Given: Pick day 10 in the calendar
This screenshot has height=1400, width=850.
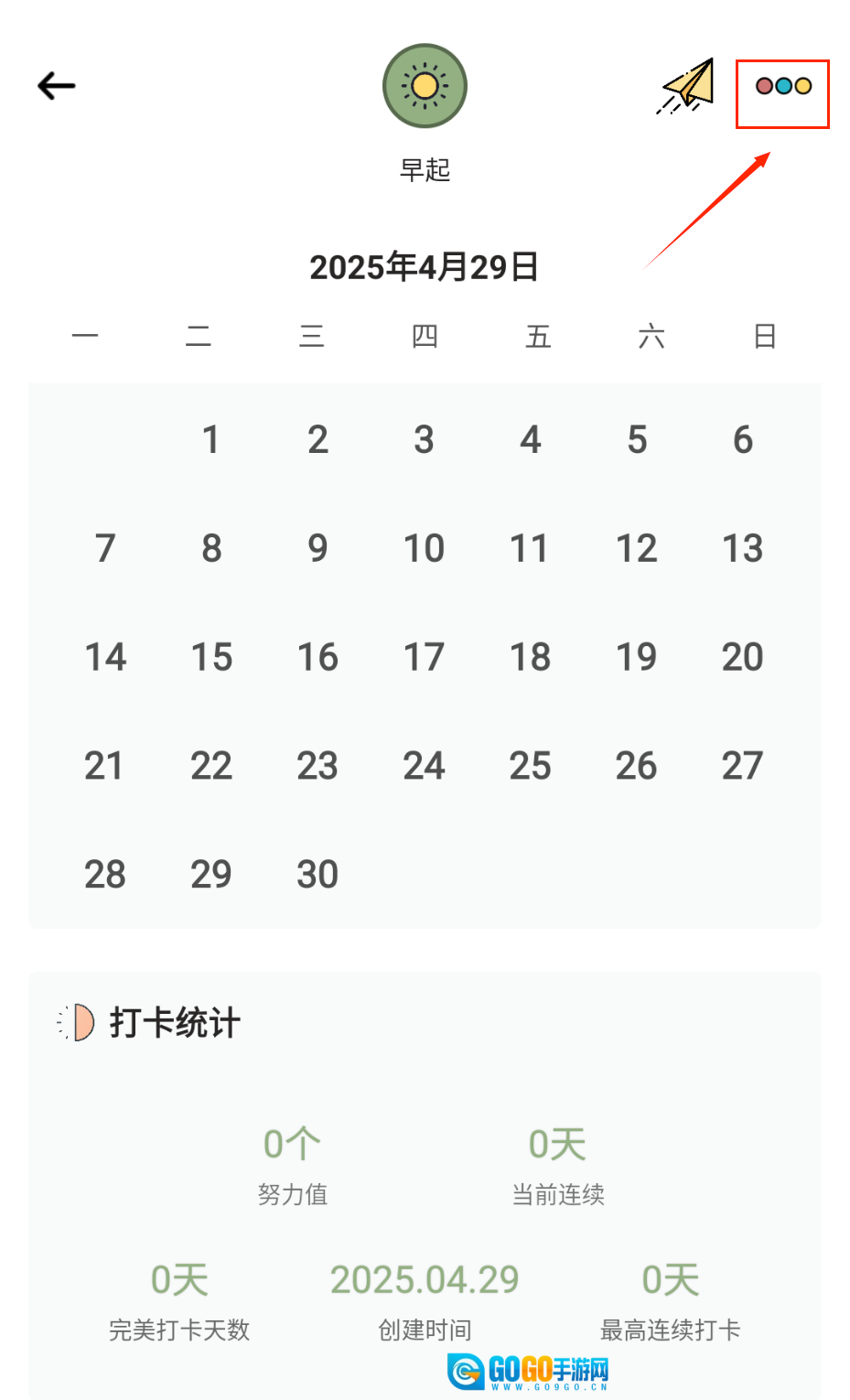Looking at the screenshot, I should [x=424, y=548].
